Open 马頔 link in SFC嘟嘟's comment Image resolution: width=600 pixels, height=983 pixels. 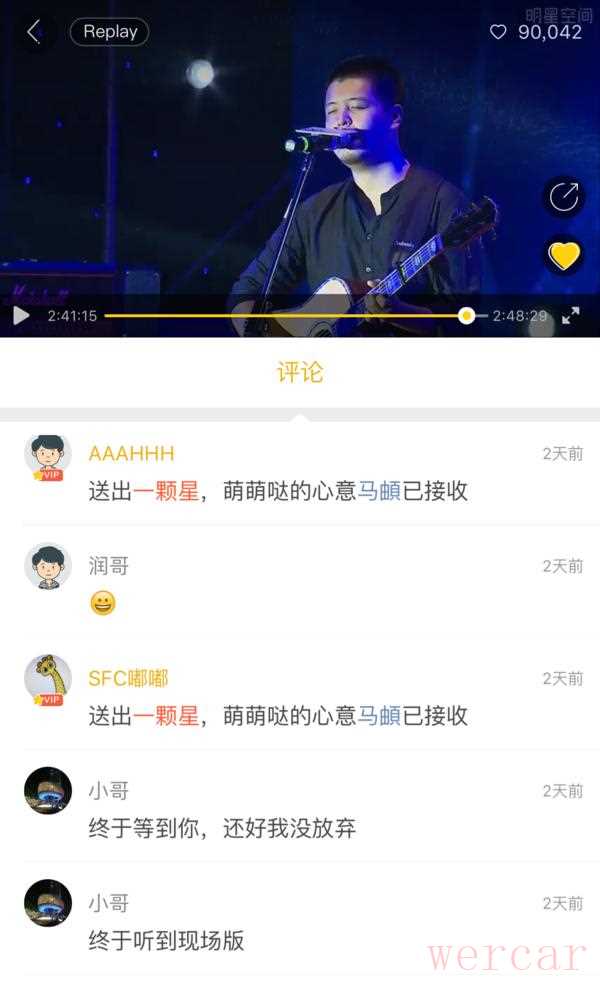point(379,716)
